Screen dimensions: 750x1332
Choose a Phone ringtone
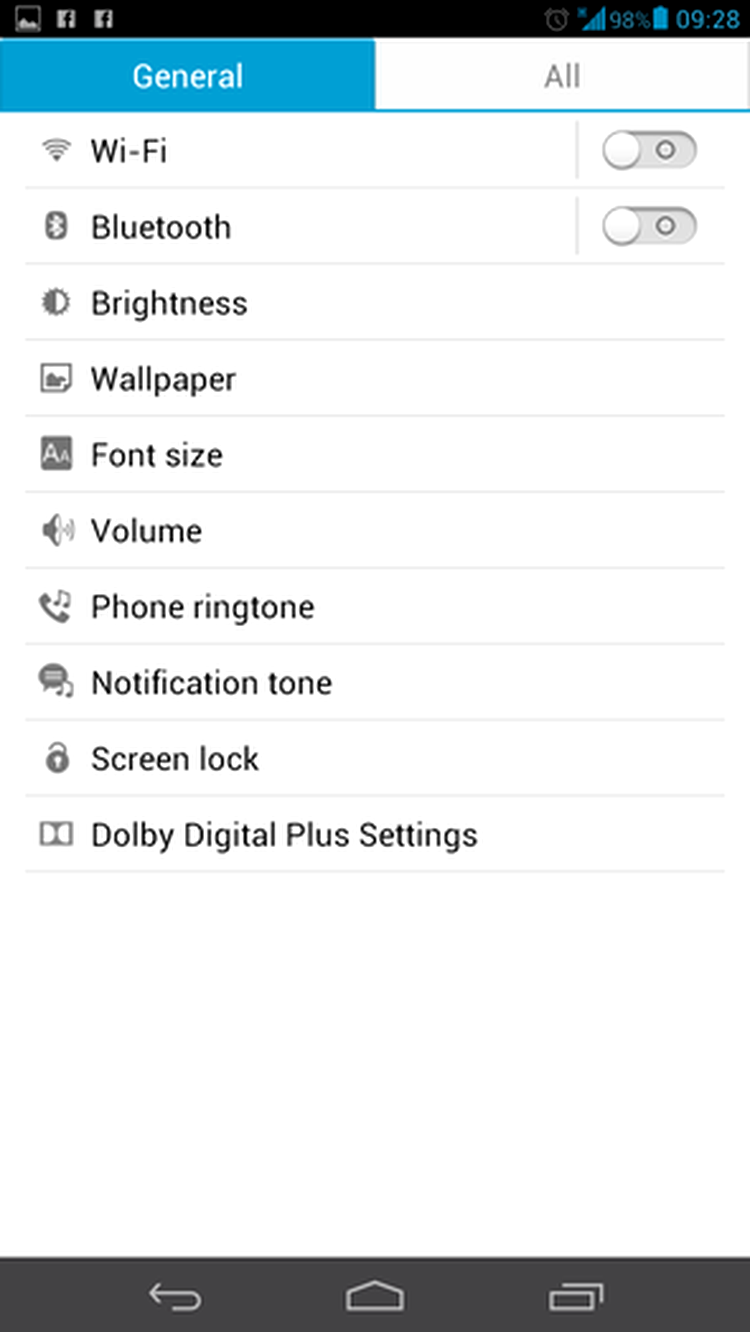pyautogui.click(x=375, y=607)
